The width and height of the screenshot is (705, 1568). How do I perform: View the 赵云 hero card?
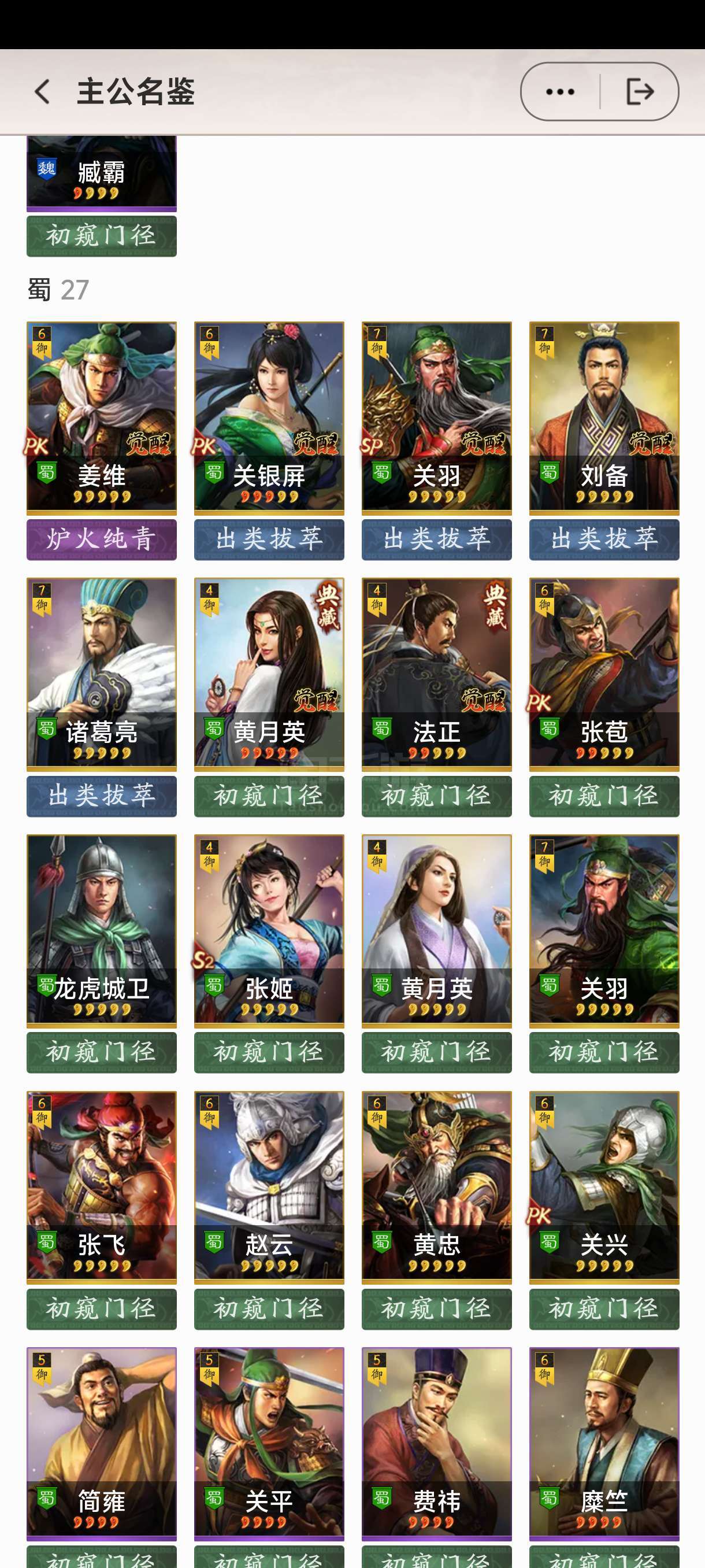point(269,1187)
